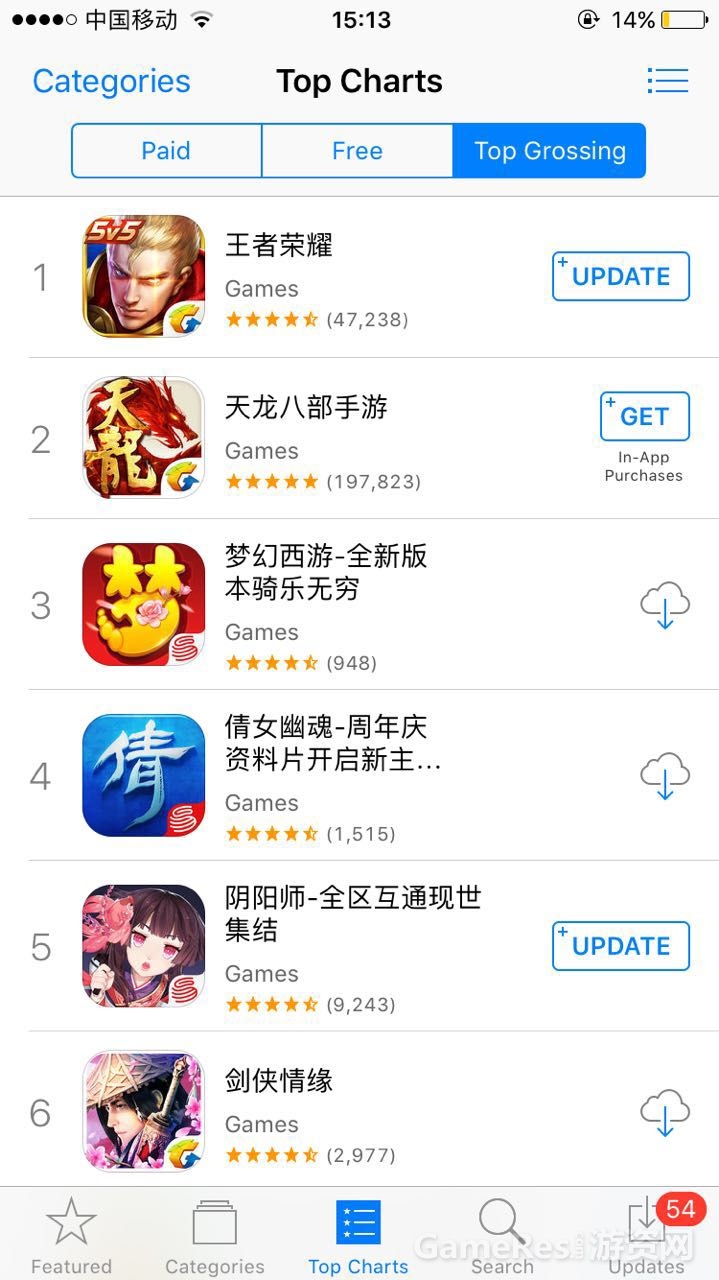This screenshot has height=1280, width=719.
Task: Tap the Top Charts bottom tab
Action: 358,1236
